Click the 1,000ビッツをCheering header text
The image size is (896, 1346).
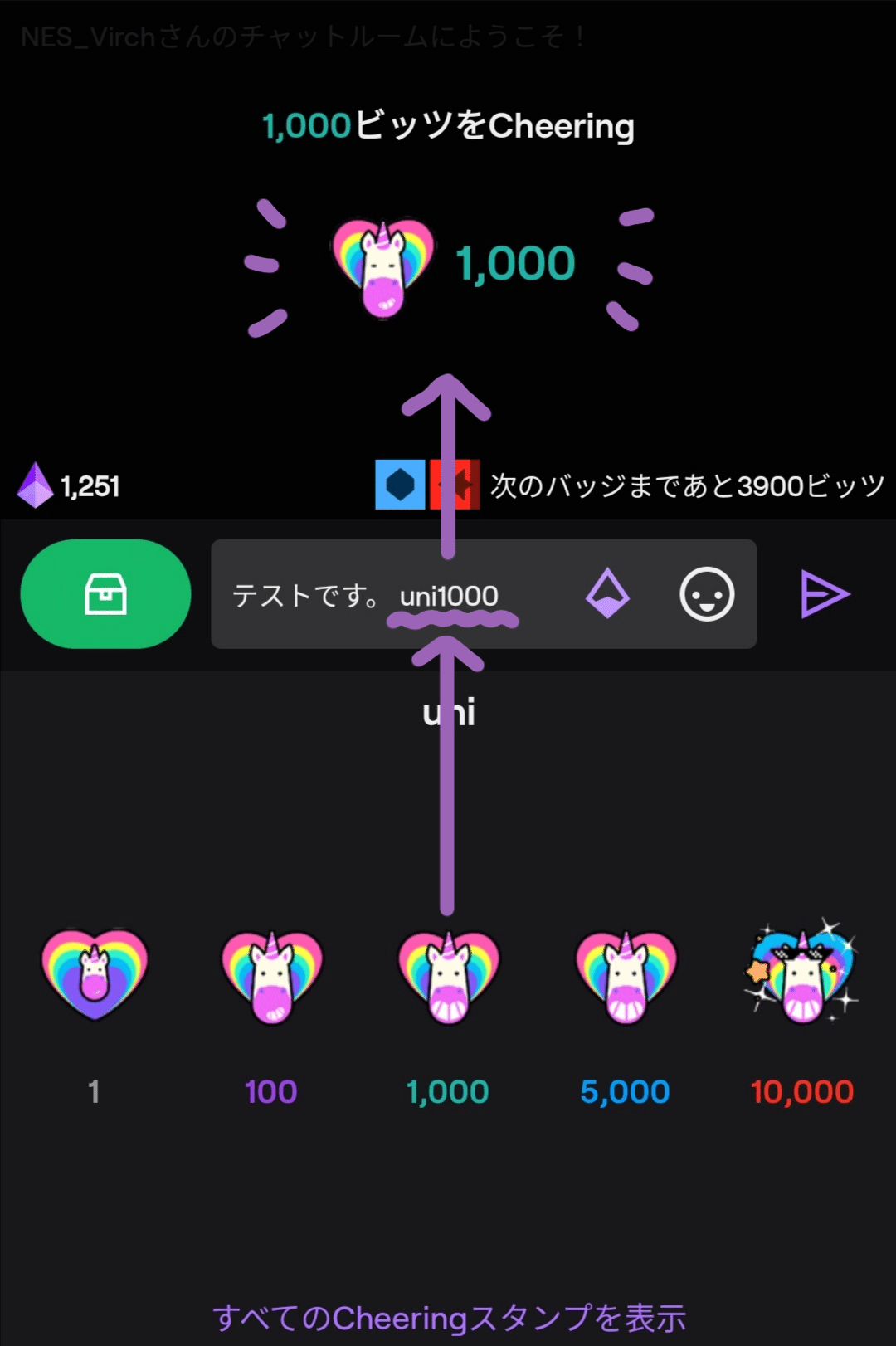pos(448,127)
